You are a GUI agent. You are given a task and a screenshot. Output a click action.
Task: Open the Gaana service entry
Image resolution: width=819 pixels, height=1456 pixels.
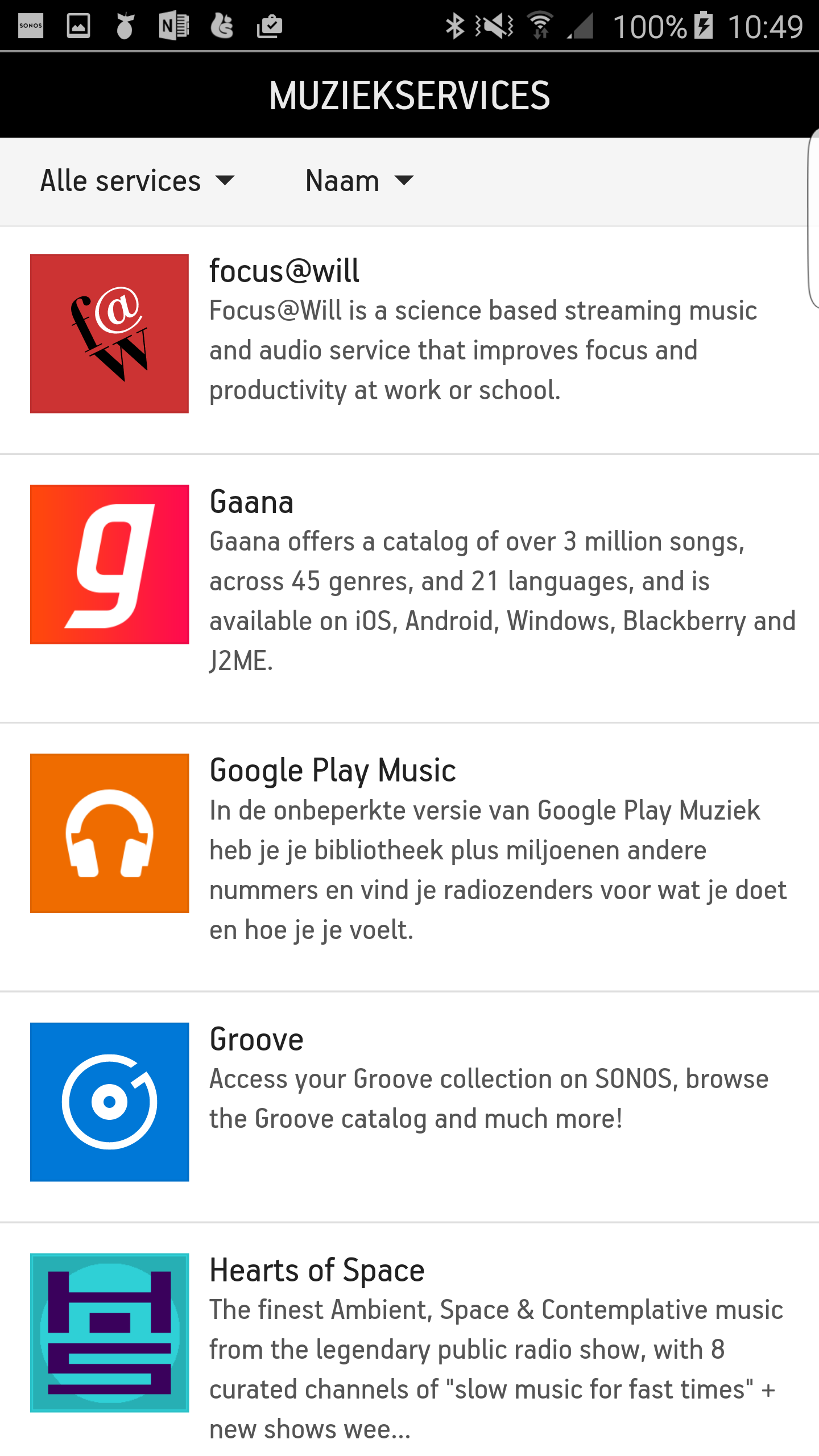409,589
